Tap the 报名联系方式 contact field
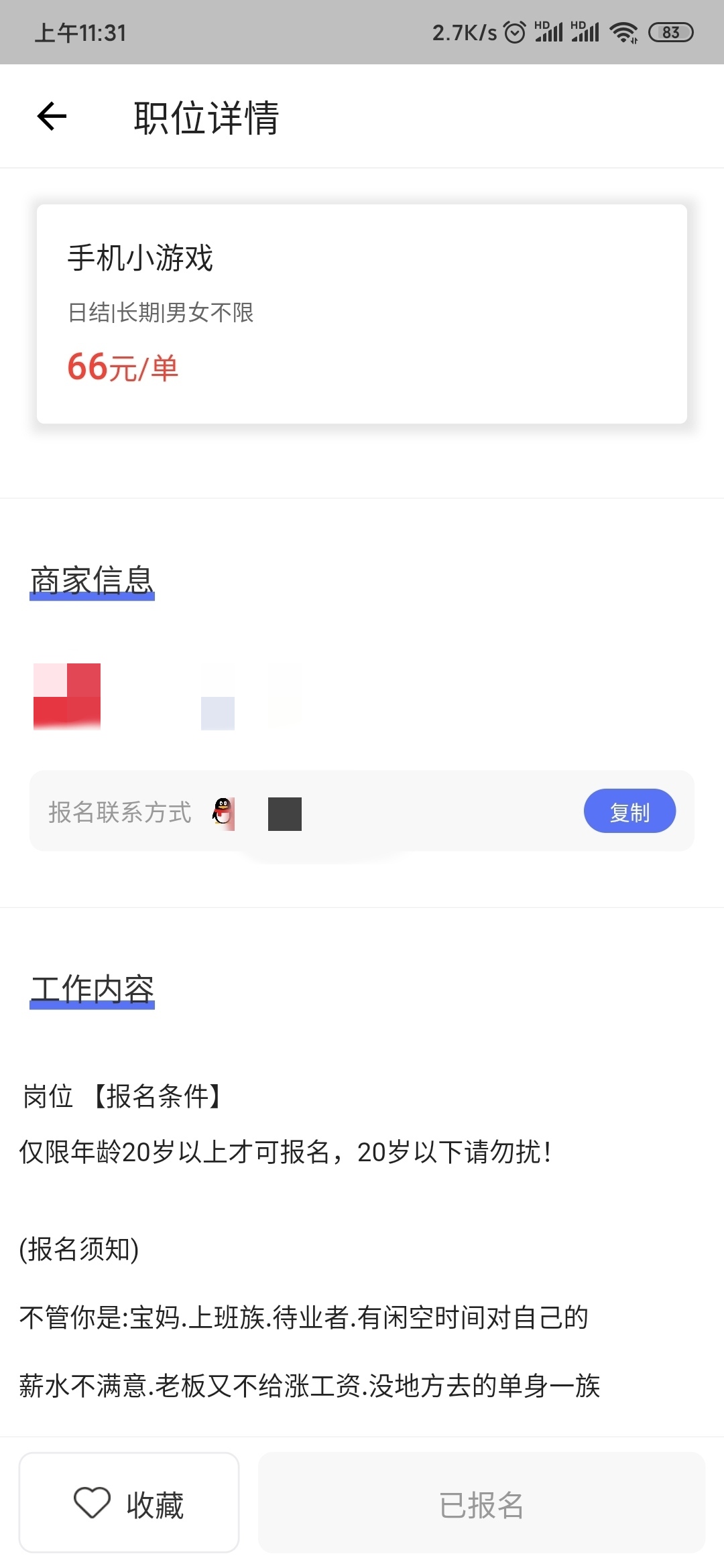Viewport: 724px width, 1568px height. click(121, 812)
